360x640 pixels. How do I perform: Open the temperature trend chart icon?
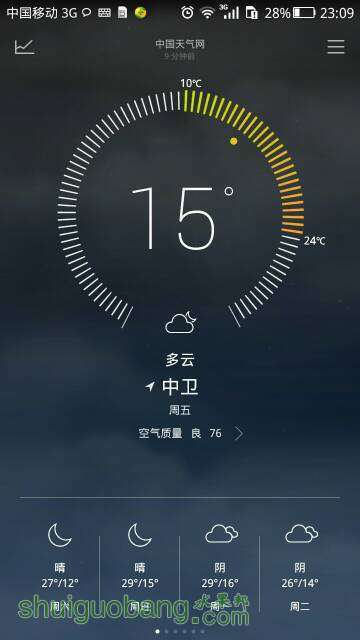(x=24, y=47)
